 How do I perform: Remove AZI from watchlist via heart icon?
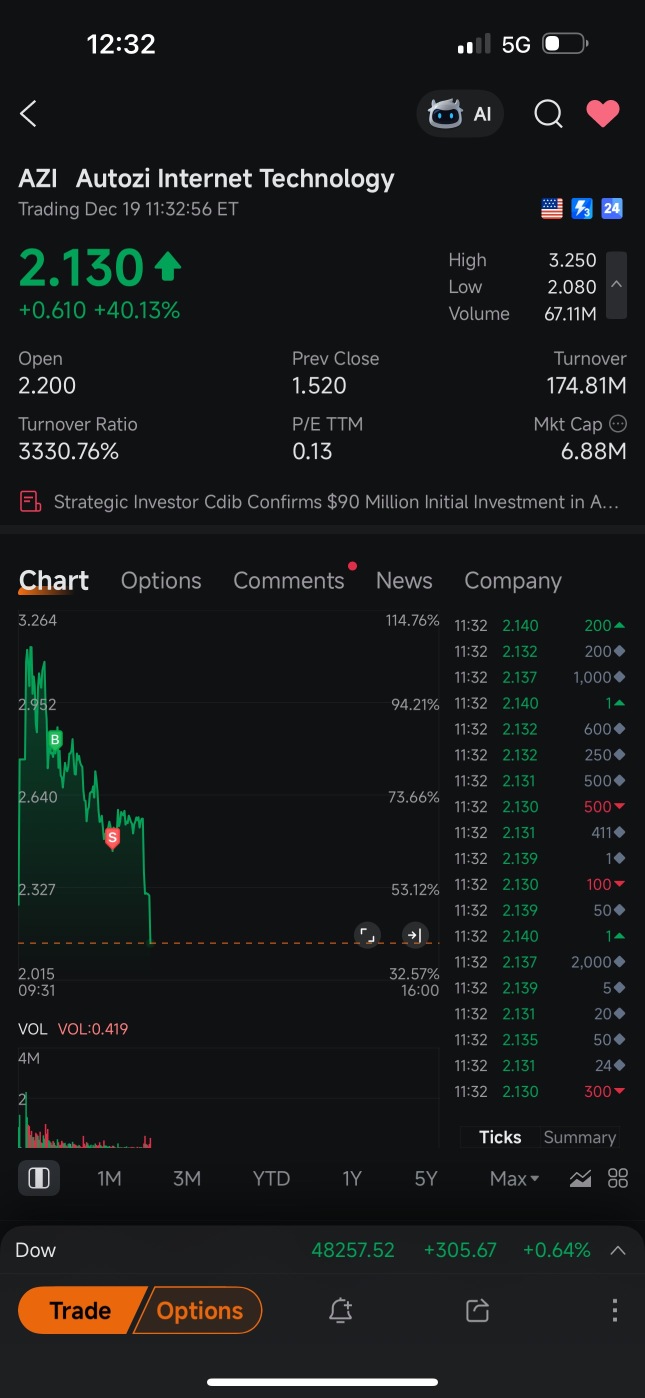pyautogui.click(x=603, y=114)
